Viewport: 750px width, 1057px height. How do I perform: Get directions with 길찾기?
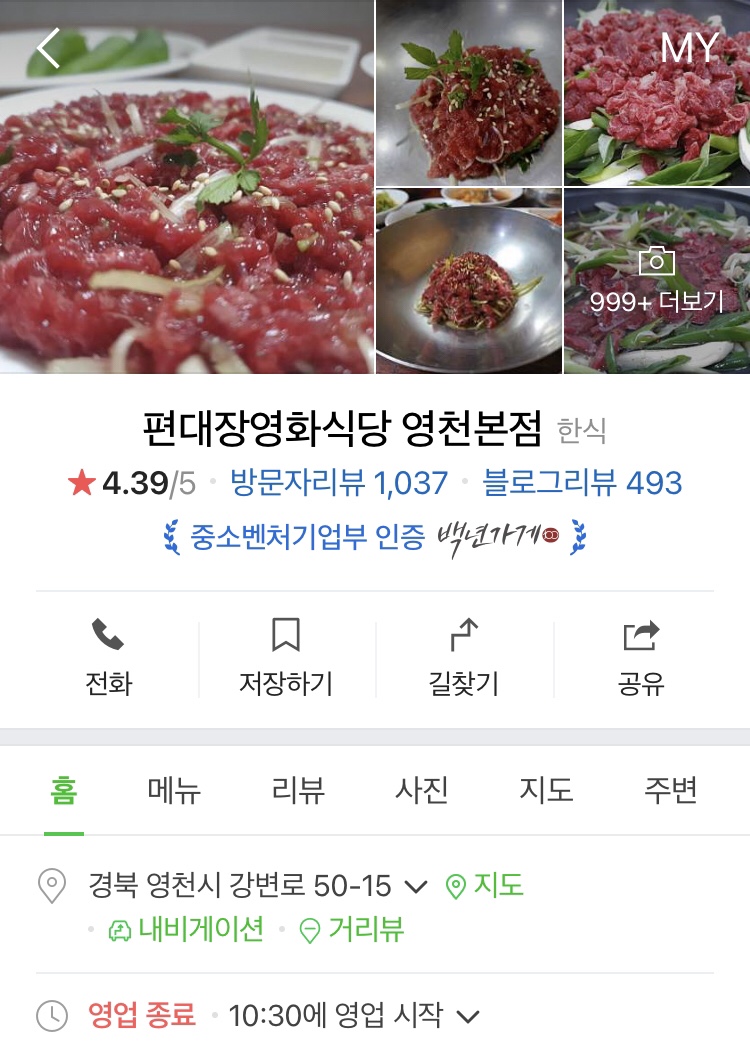tap(464, 657)
